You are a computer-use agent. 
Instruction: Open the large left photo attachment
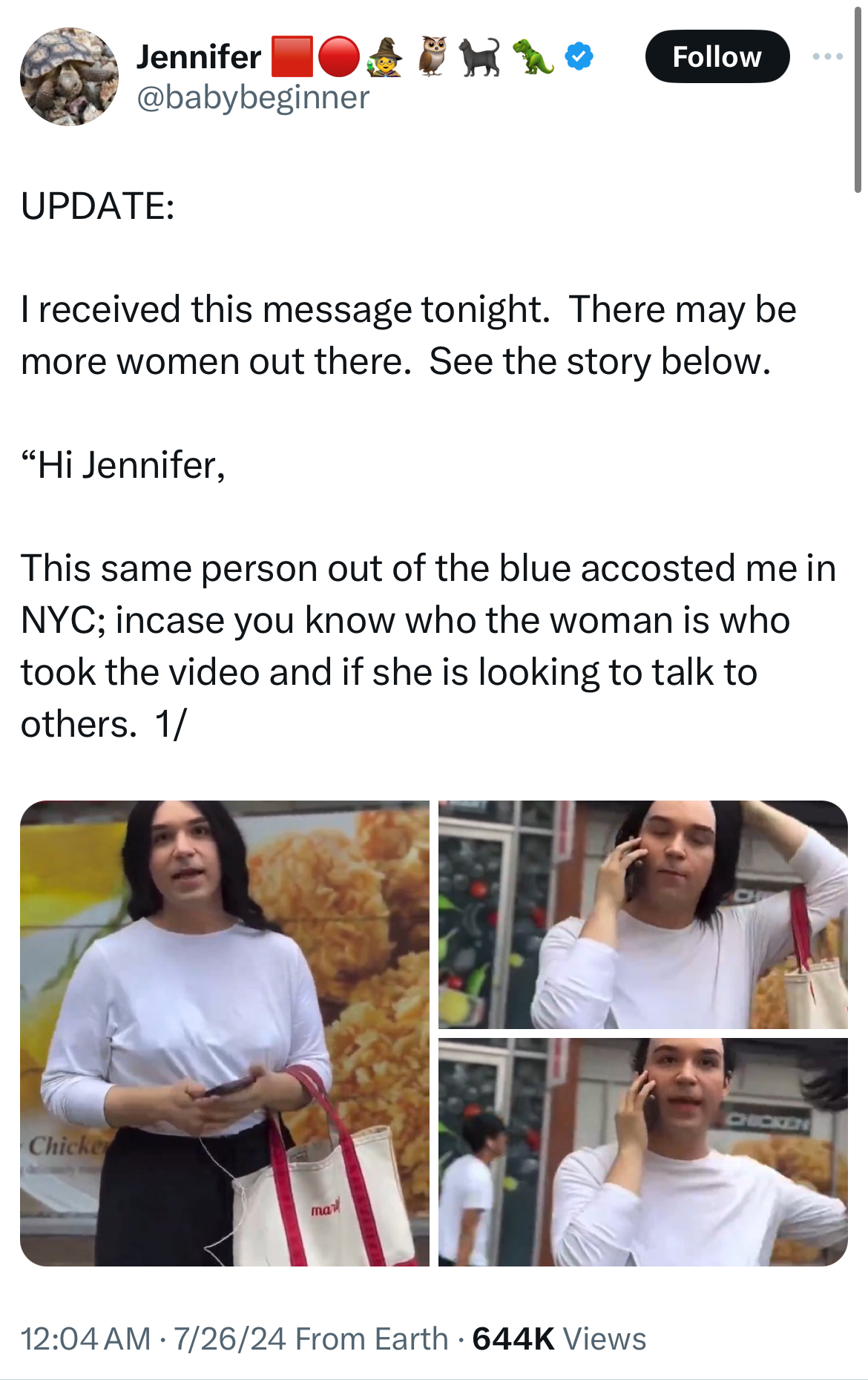pyautogui.click(x=225, y=1033)
